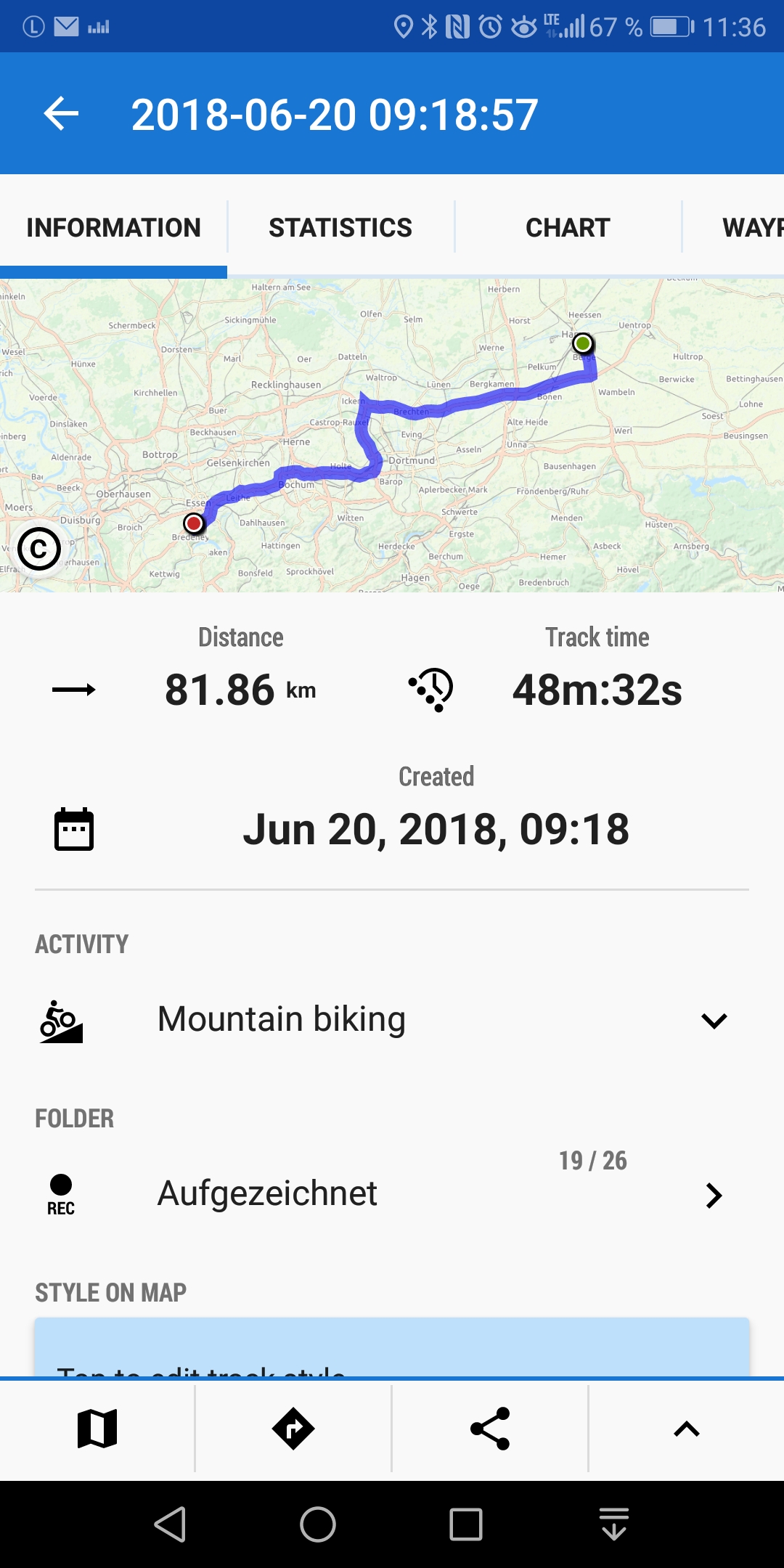Open the Aufgezeichnet folder
This screenshot has height=1568, width=784.
pyautogui.click(x=392, y=1193)
